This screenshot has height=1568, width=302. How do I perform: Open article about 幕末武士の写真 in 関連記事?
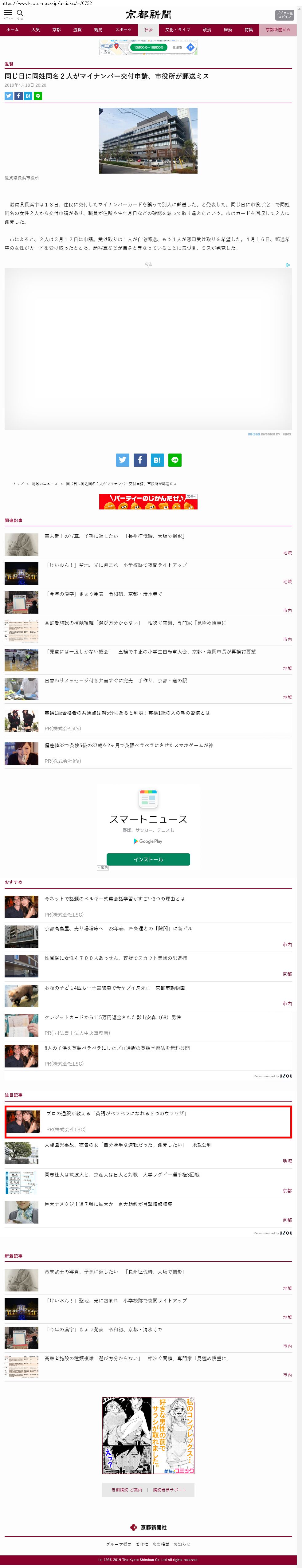click(115, 536)
